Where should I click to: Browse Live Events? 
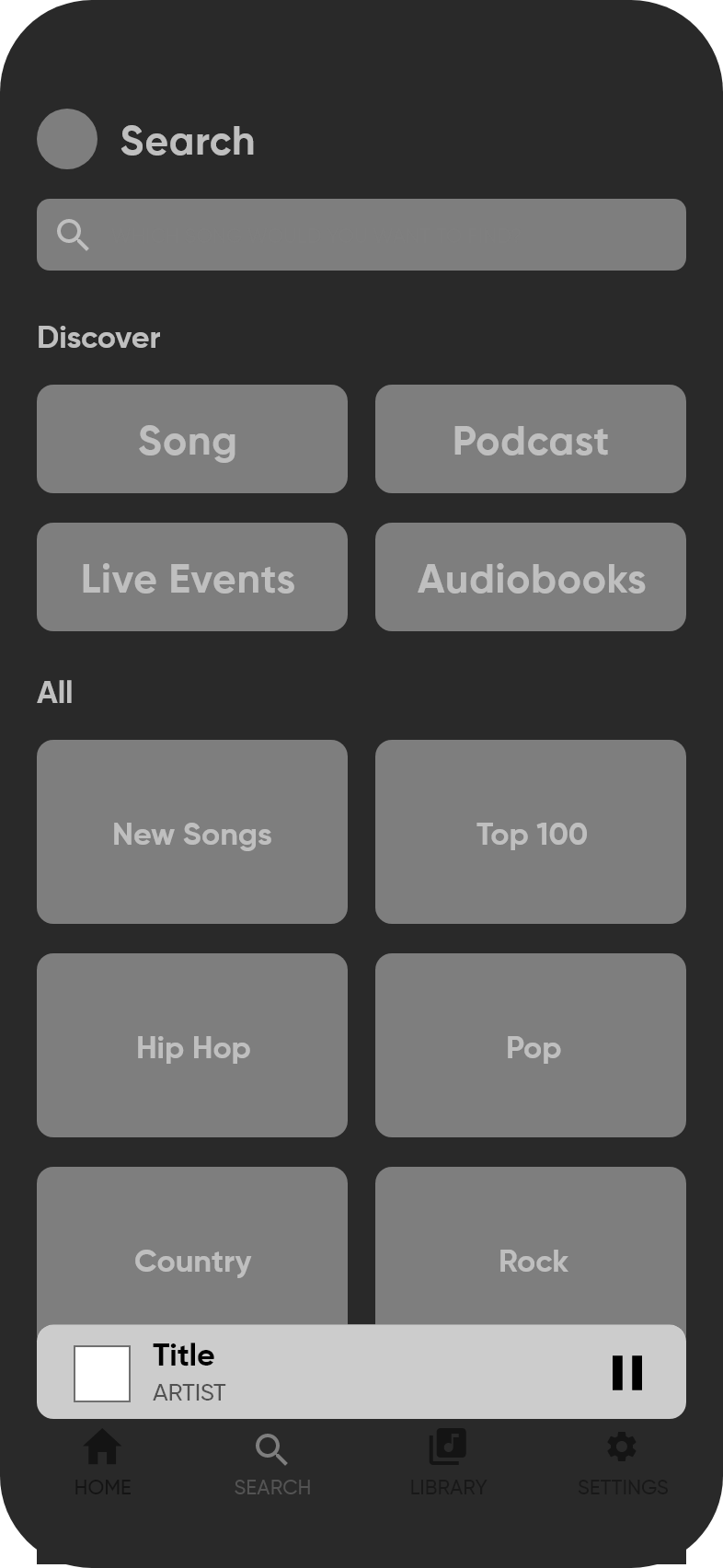click(192, 577)
